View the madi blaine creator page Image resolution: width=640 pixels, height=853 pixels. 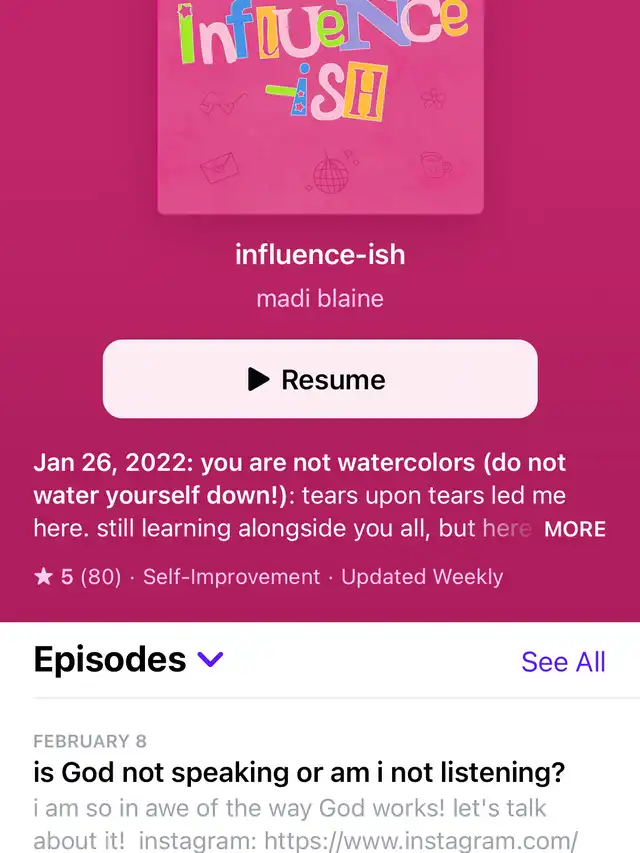pyautogui.click(x=320, y=299)
